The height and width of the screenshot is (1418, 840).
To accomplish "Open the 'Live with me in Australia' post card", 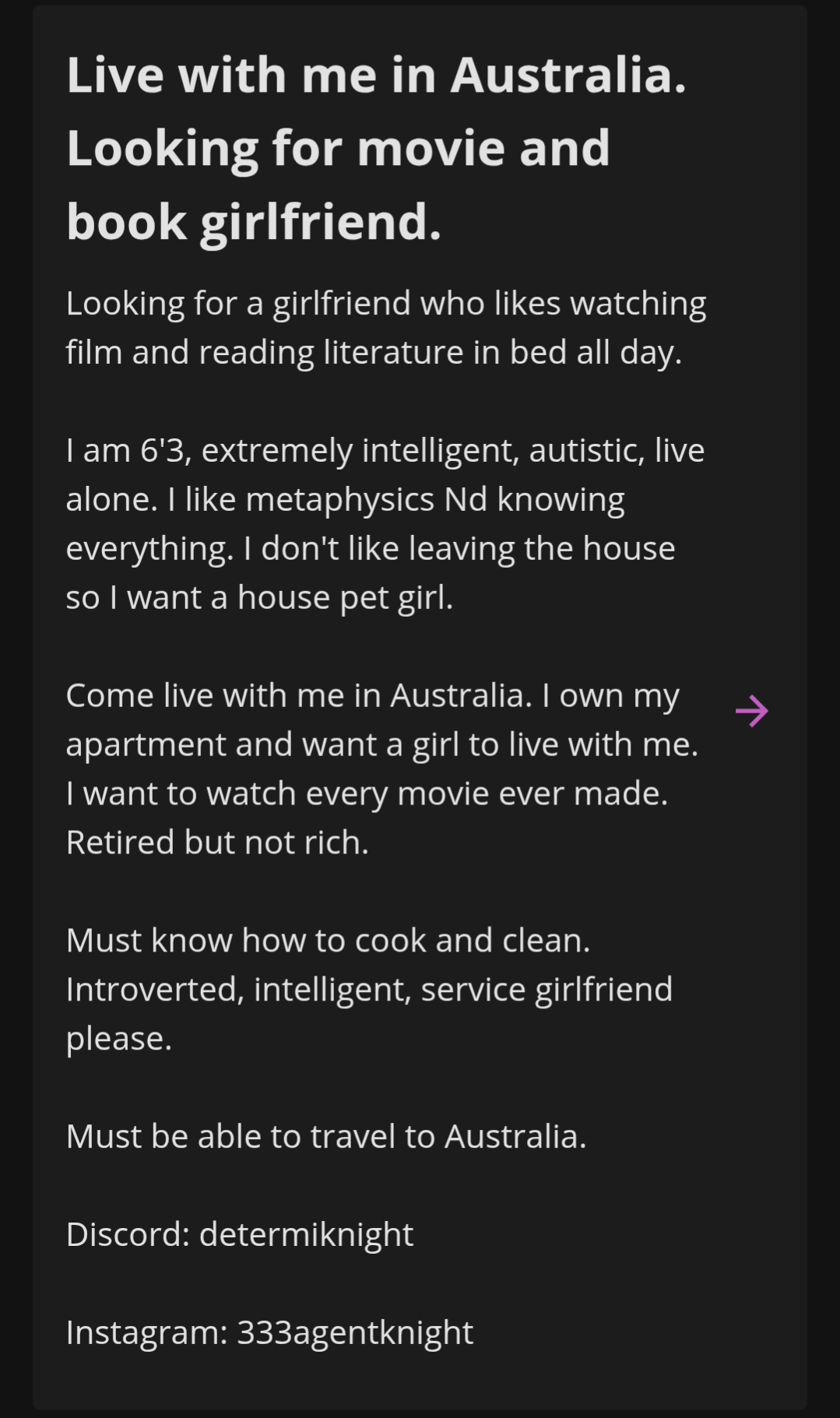I will pos(420,707).
